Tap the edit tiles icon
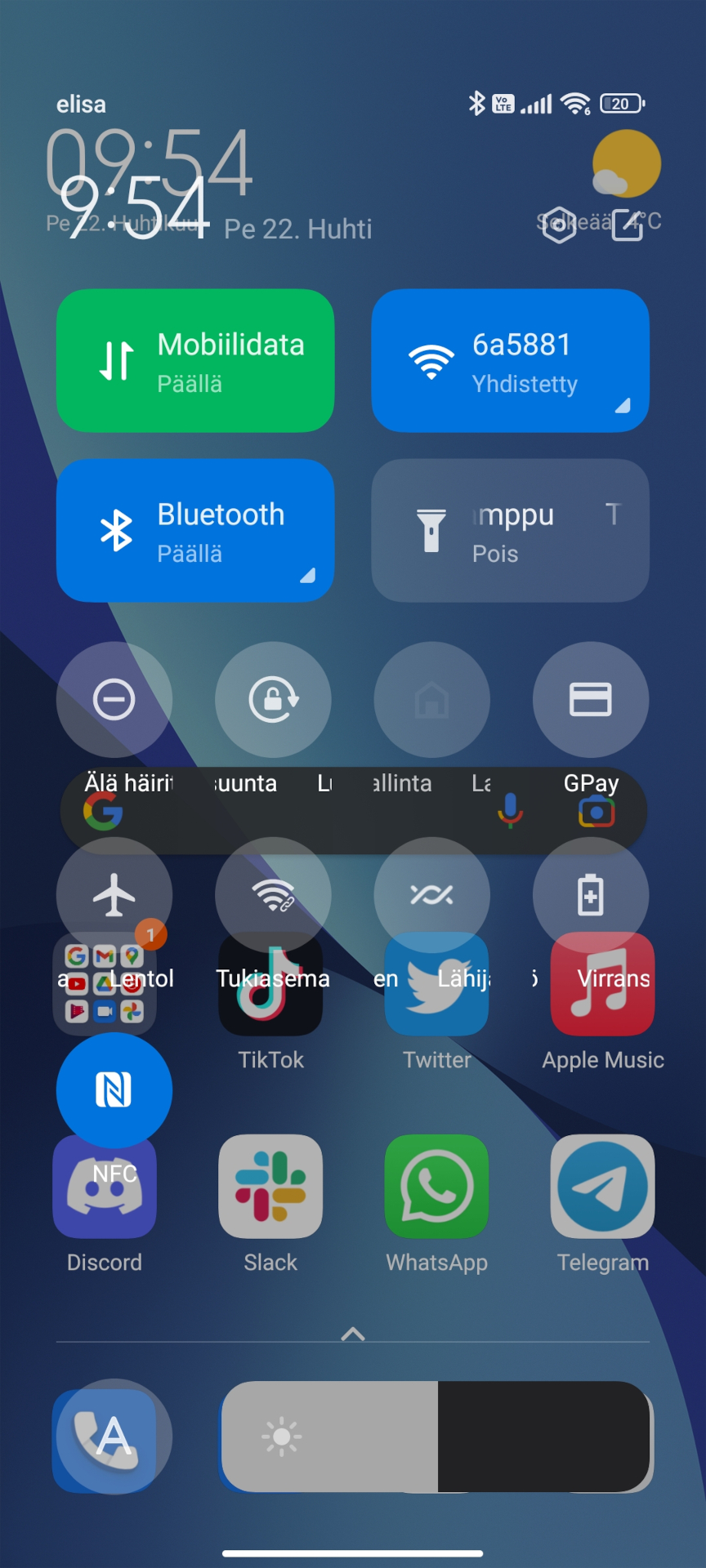706x1568 pixels. pyautogui.click(x=628, y=225)
